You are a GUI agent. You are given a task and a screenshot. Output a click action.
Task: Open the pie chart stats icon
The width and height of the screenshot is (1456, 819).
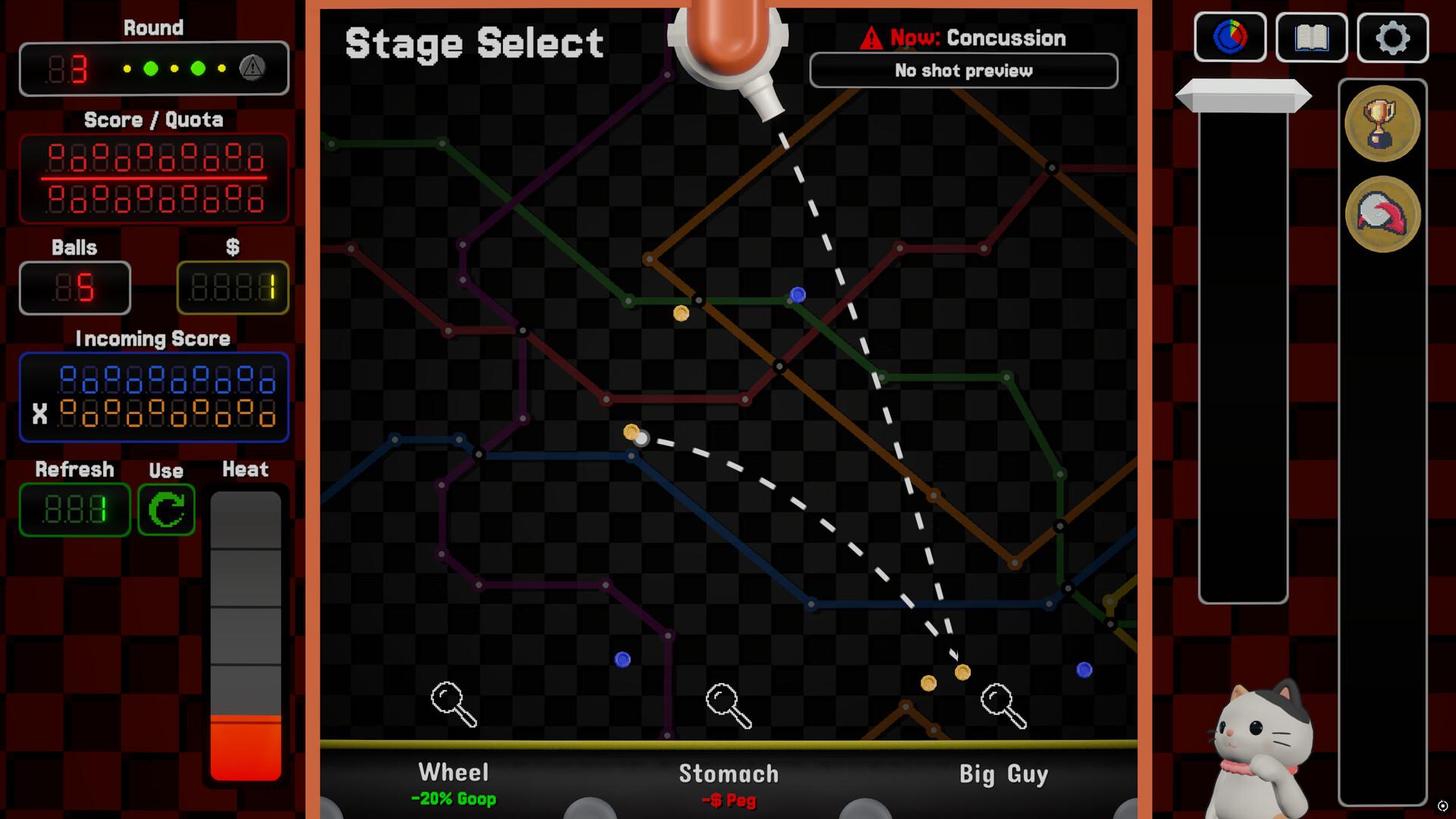click(x=1230, y=37)
